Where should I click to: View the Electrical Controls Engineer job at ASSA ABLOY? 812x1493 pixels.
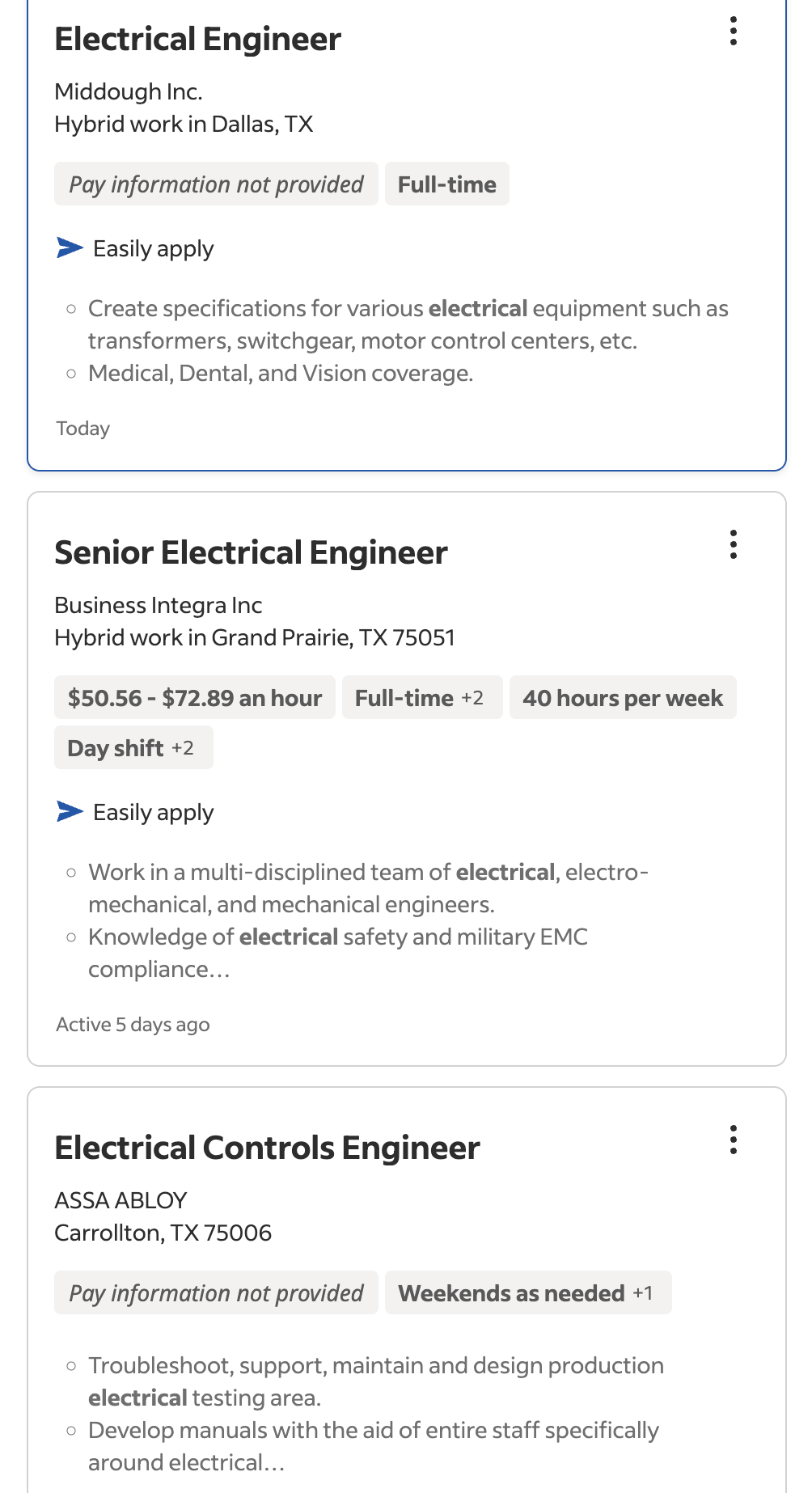(267, 1148)
